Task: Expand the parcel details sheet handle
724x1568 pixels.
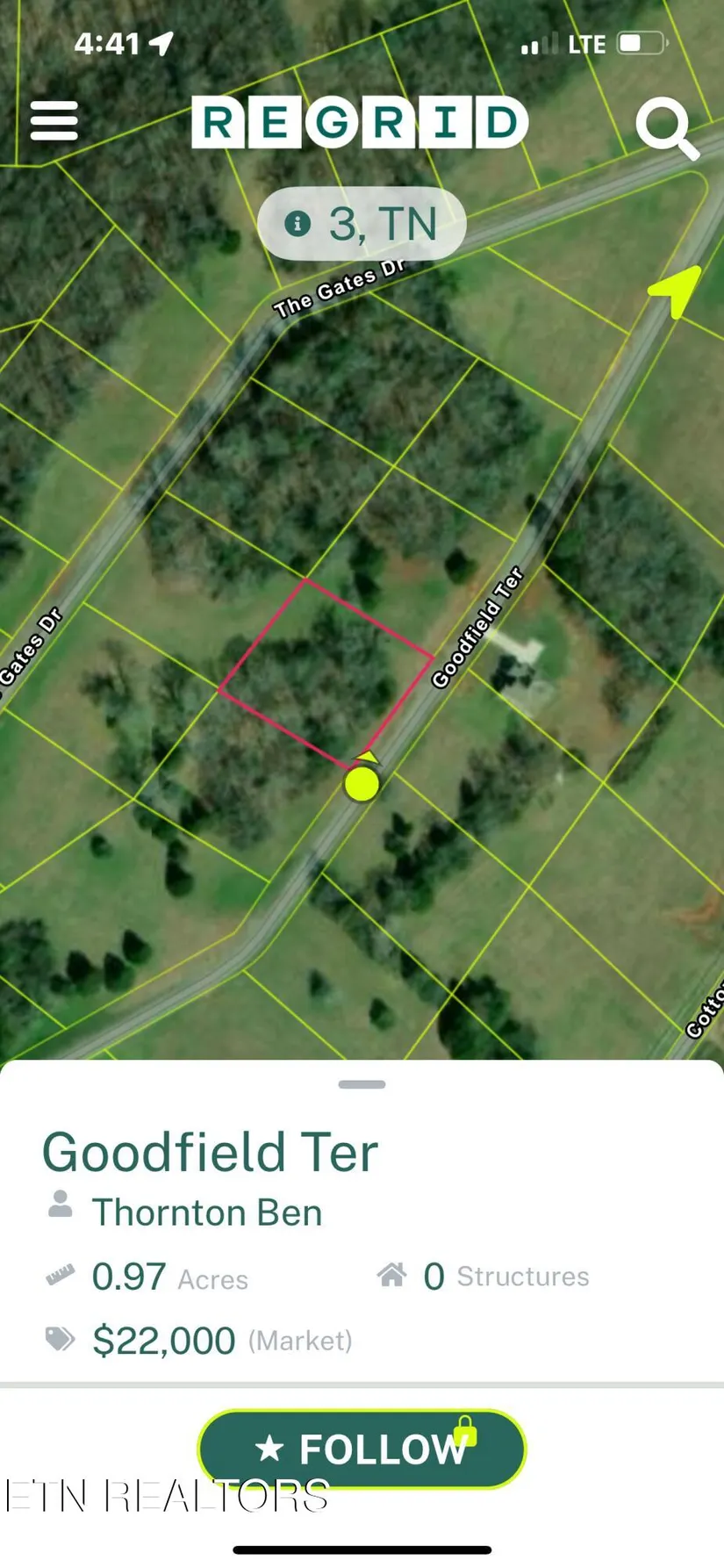Action: pos(362,1085)
